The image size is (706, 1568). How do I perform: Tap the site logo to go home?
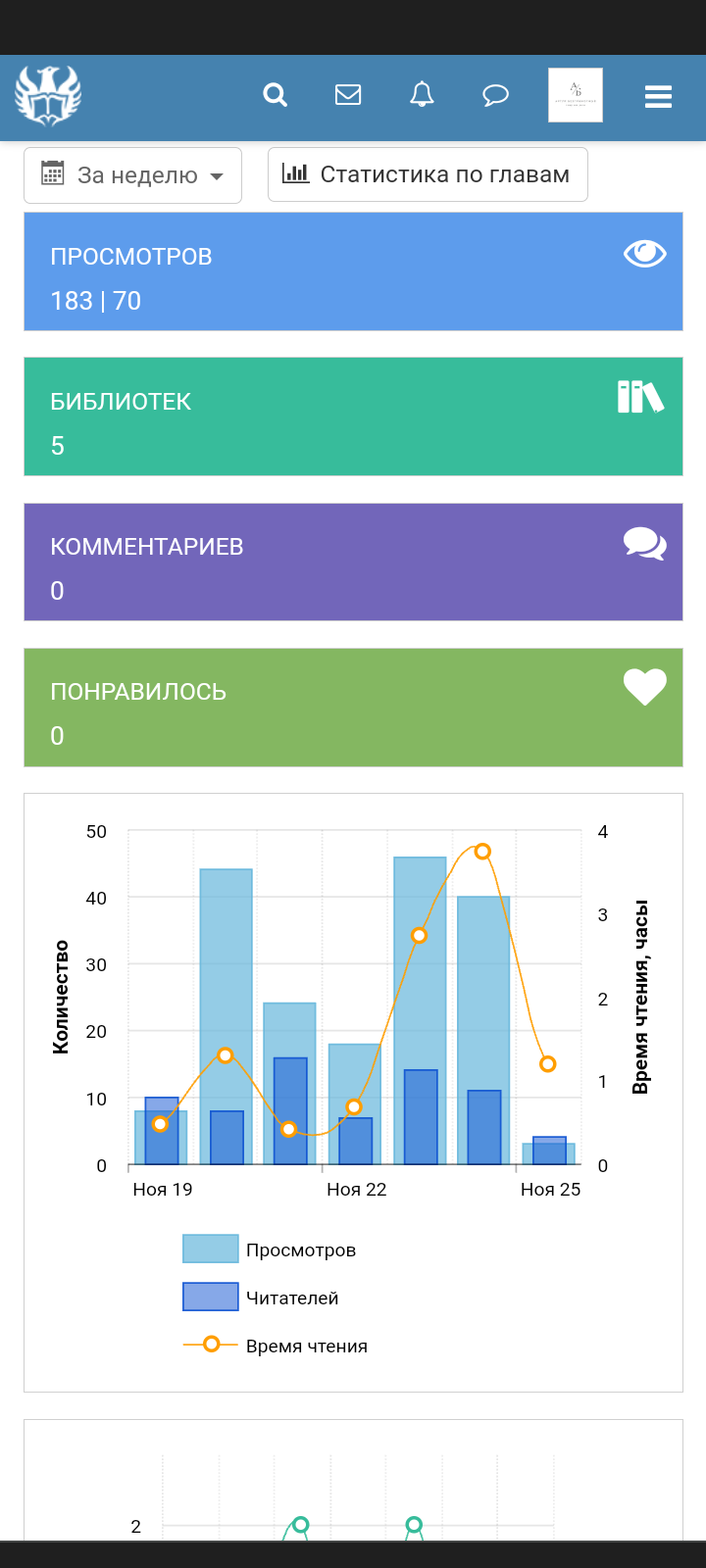(47, 95)
